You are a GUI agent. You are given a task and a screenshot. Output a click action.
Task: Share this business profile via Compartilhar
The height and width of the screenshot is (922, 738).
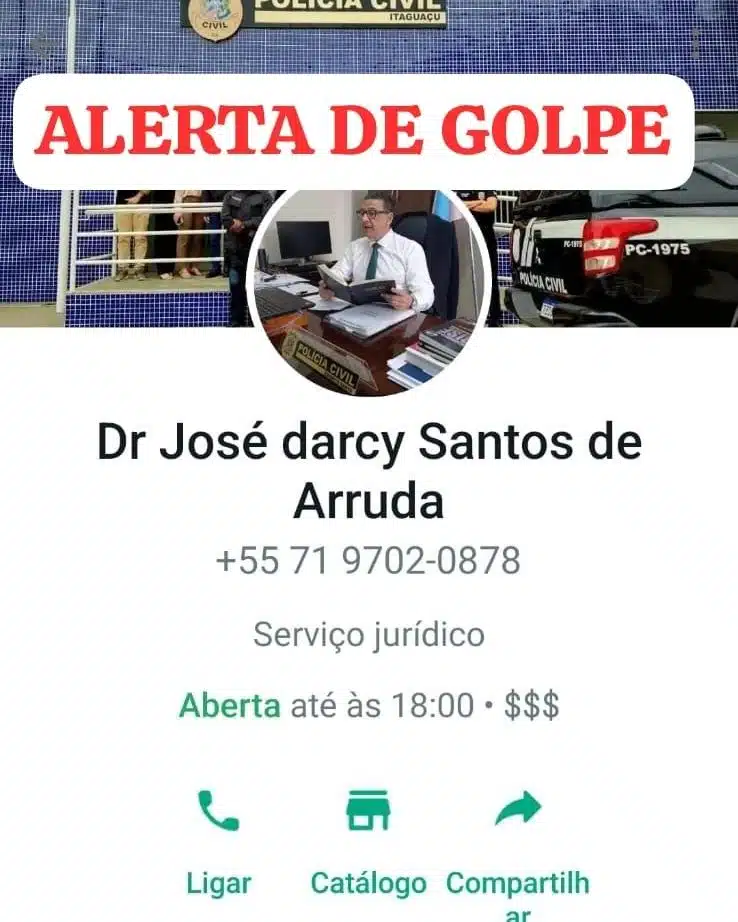518,838
